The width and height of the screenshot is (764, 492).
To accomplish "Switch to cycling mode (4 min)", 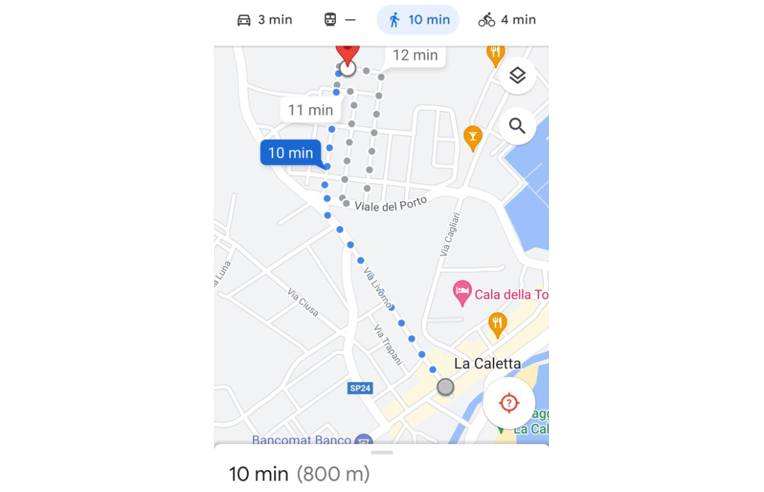I will pyautogui.click(x=507, y=19).
